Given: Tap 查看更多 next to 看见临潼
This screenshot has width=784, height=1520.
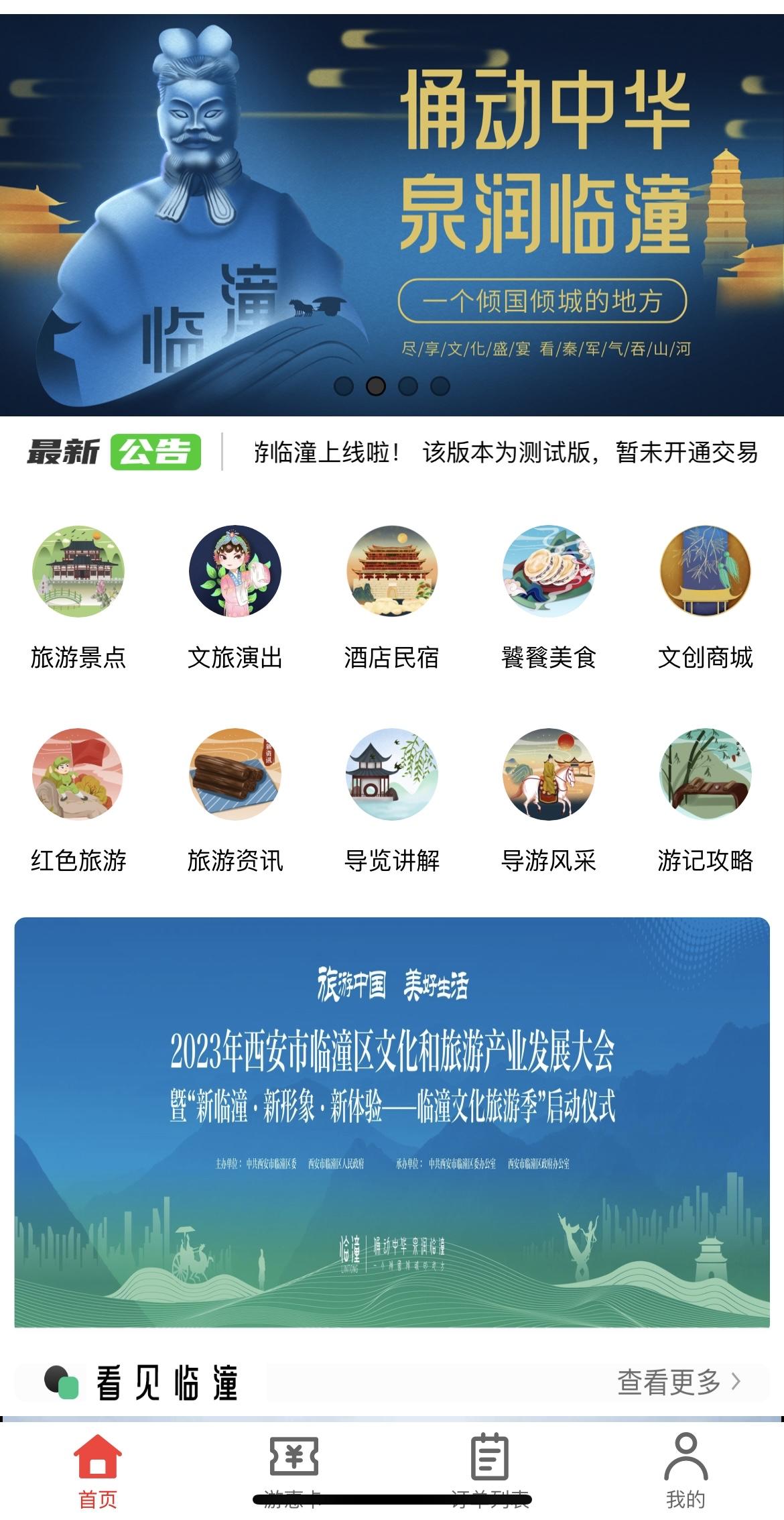Looking at the screenshot, I should [x=678, y=1381].
